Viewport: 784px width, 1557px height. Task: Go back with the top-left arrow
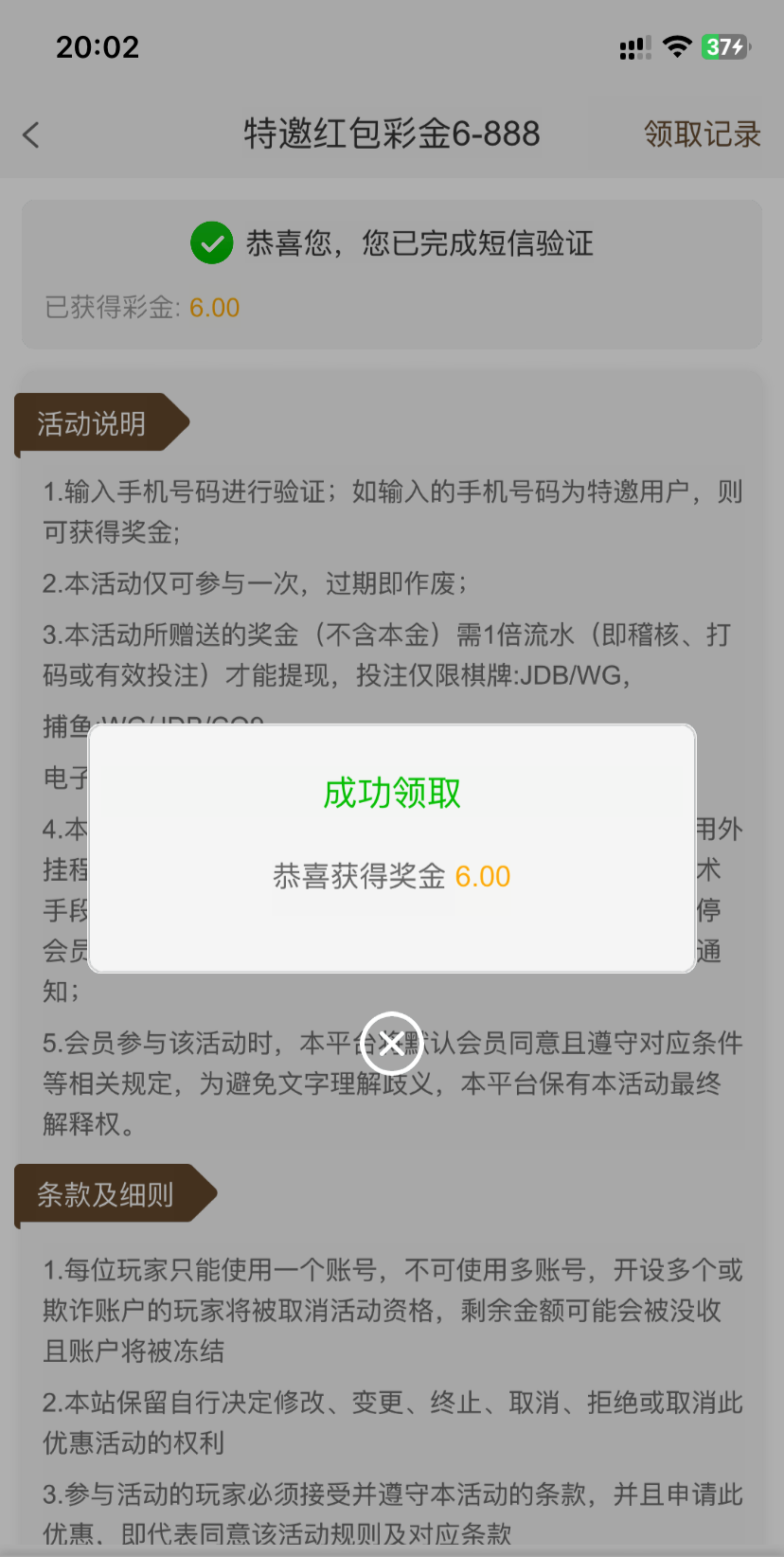point(31,134)
